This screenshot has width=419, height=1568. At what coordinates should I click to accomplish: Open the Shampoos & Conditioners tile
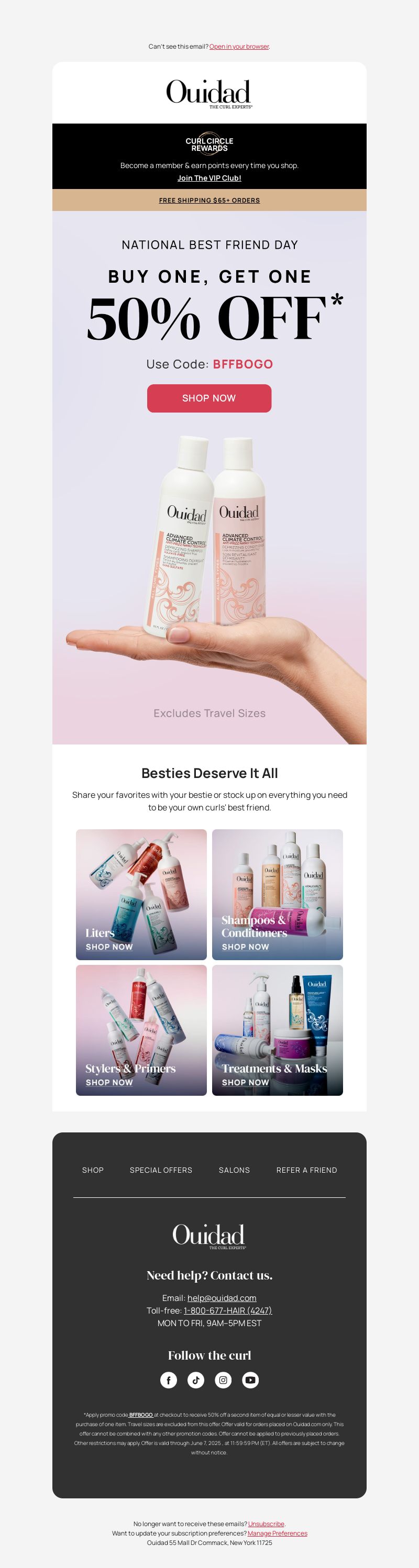[277, 894]
